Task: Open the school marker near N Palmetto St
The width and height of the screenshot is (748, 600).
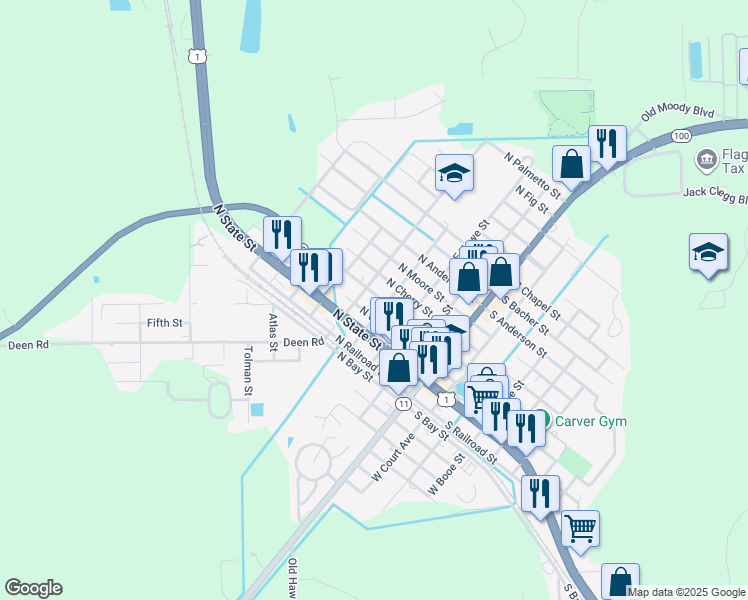Action: click(x=454, y=174)
